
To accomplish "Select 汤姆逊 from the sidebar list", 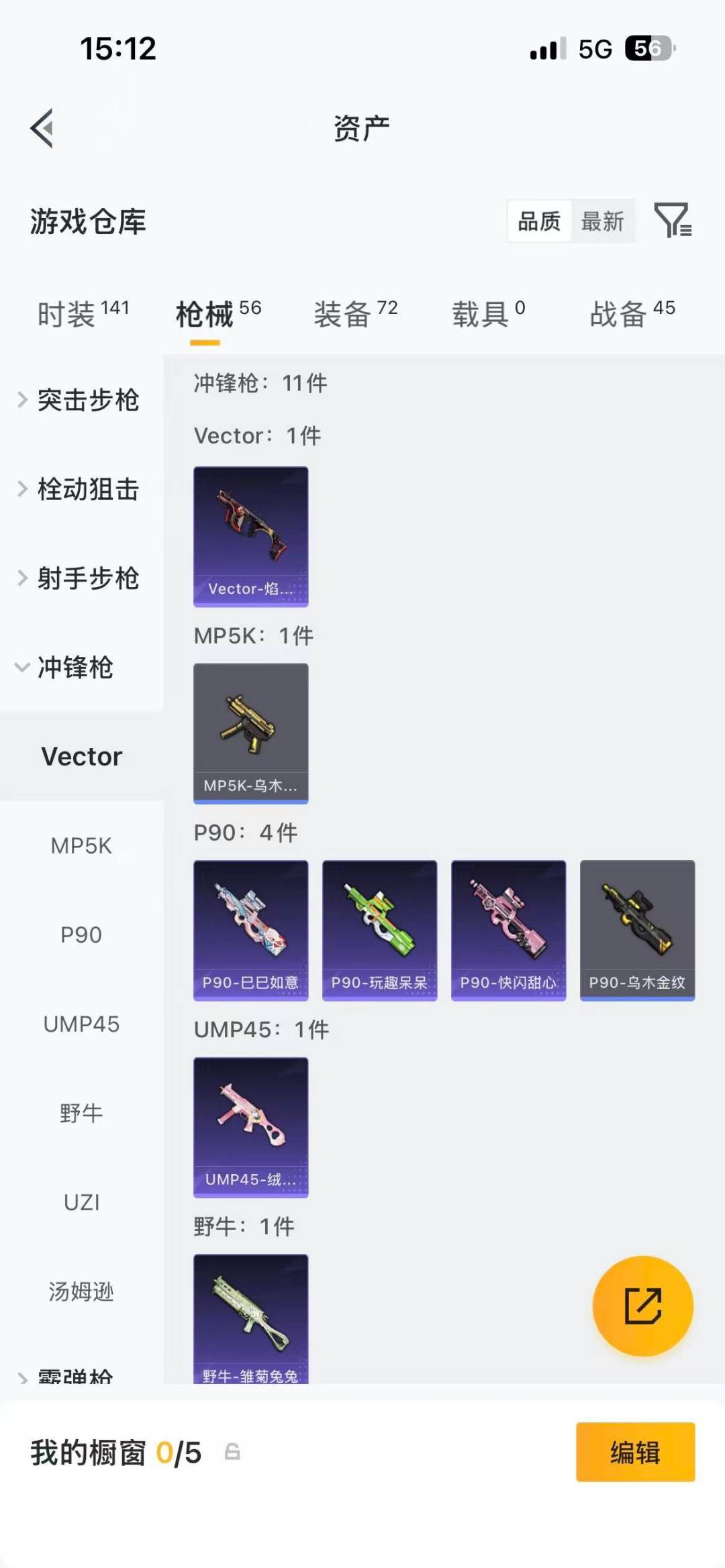I will 82,1292.
